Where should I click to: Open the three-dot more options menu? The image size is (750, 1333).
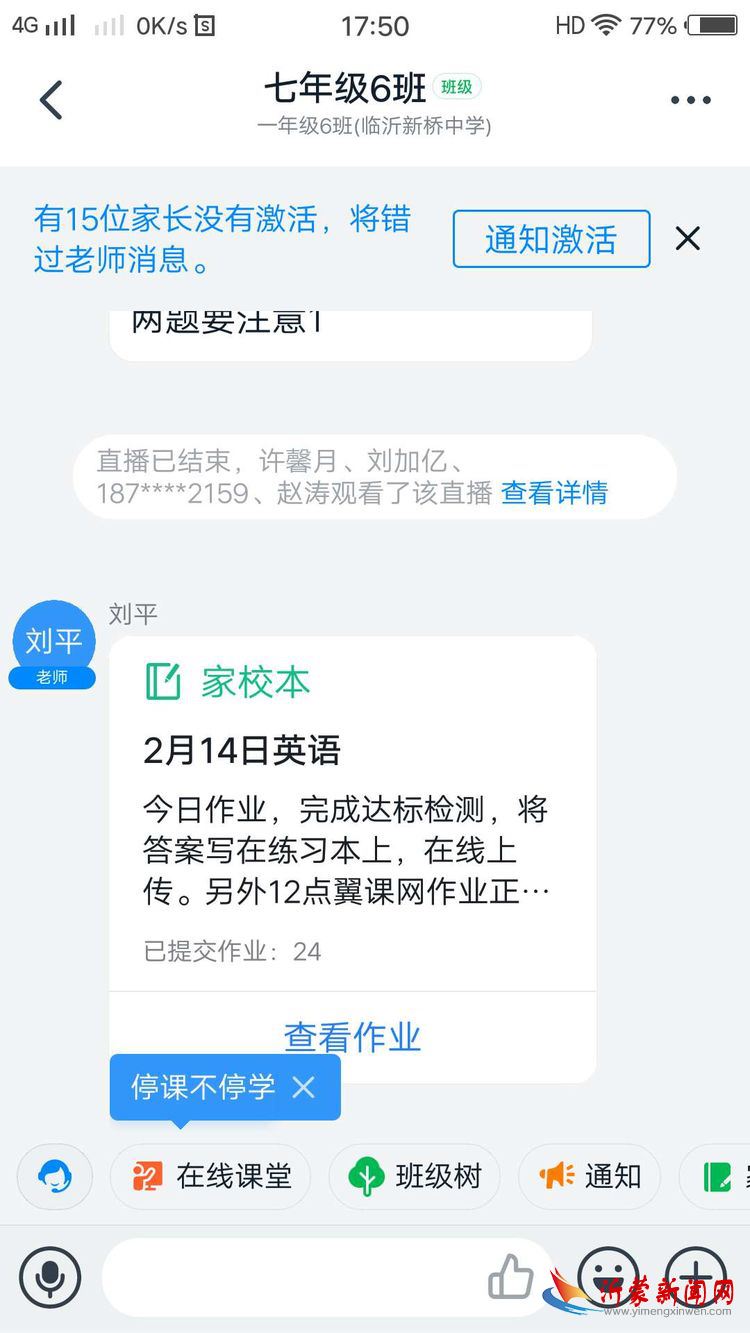point(690,100)
